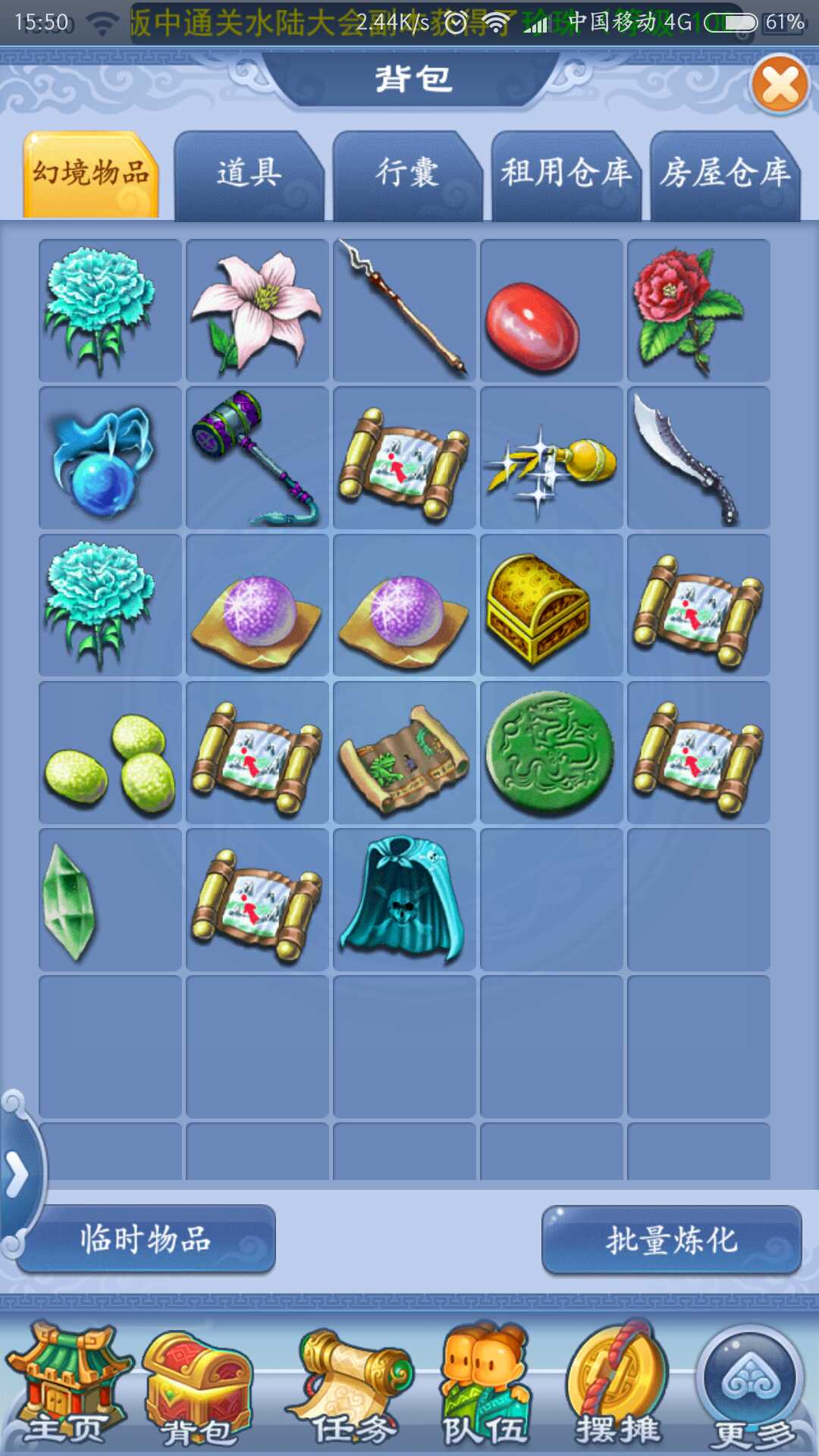Select the purple hammer item
This screenshot has height=1456, width=819.
[257, 458]
